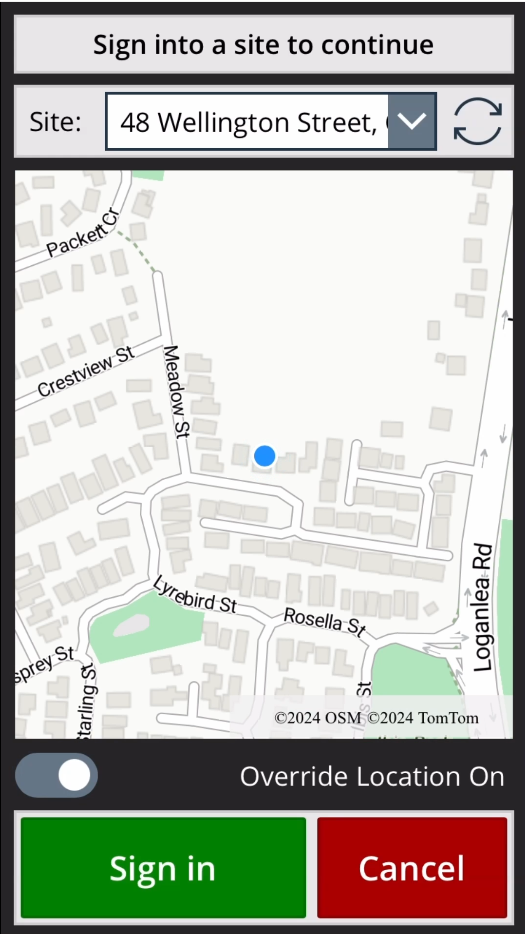Turn off the Override Location switch

point(57,776)
